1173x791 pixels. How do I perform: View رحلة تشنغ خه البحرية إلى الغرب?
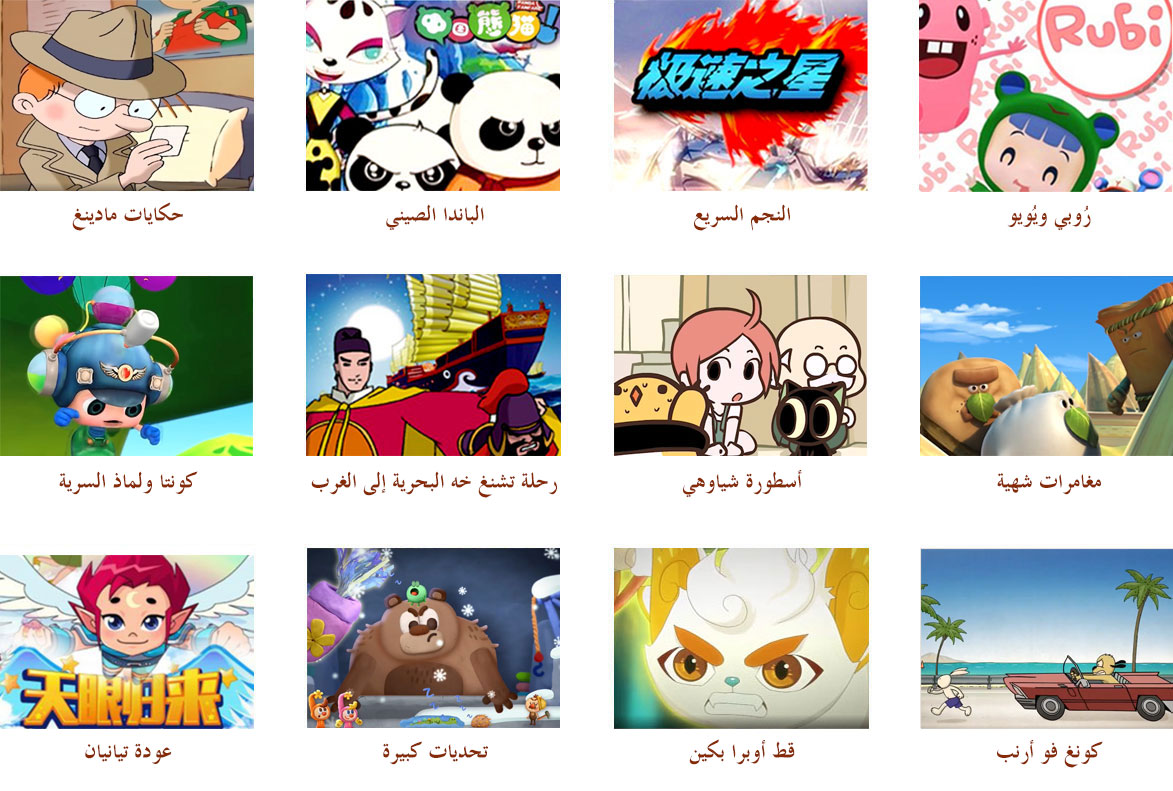click(433, 366)
